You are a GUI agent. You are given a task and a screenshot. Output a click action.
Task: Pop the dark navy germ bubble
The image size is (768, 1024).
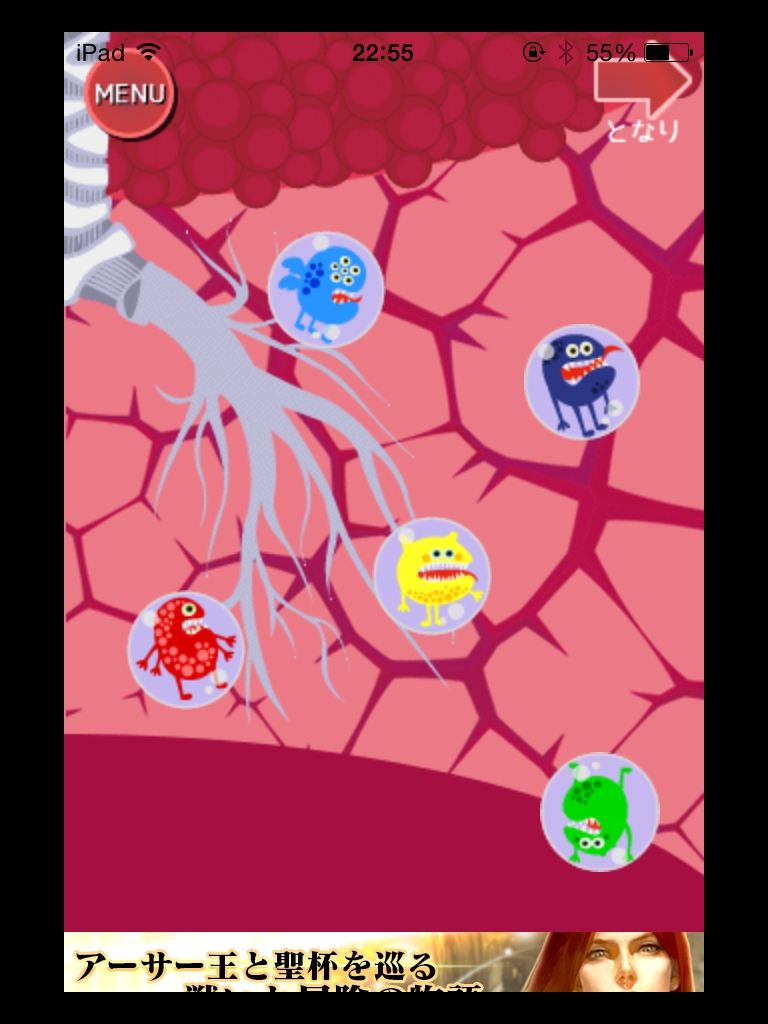(582, 381)
